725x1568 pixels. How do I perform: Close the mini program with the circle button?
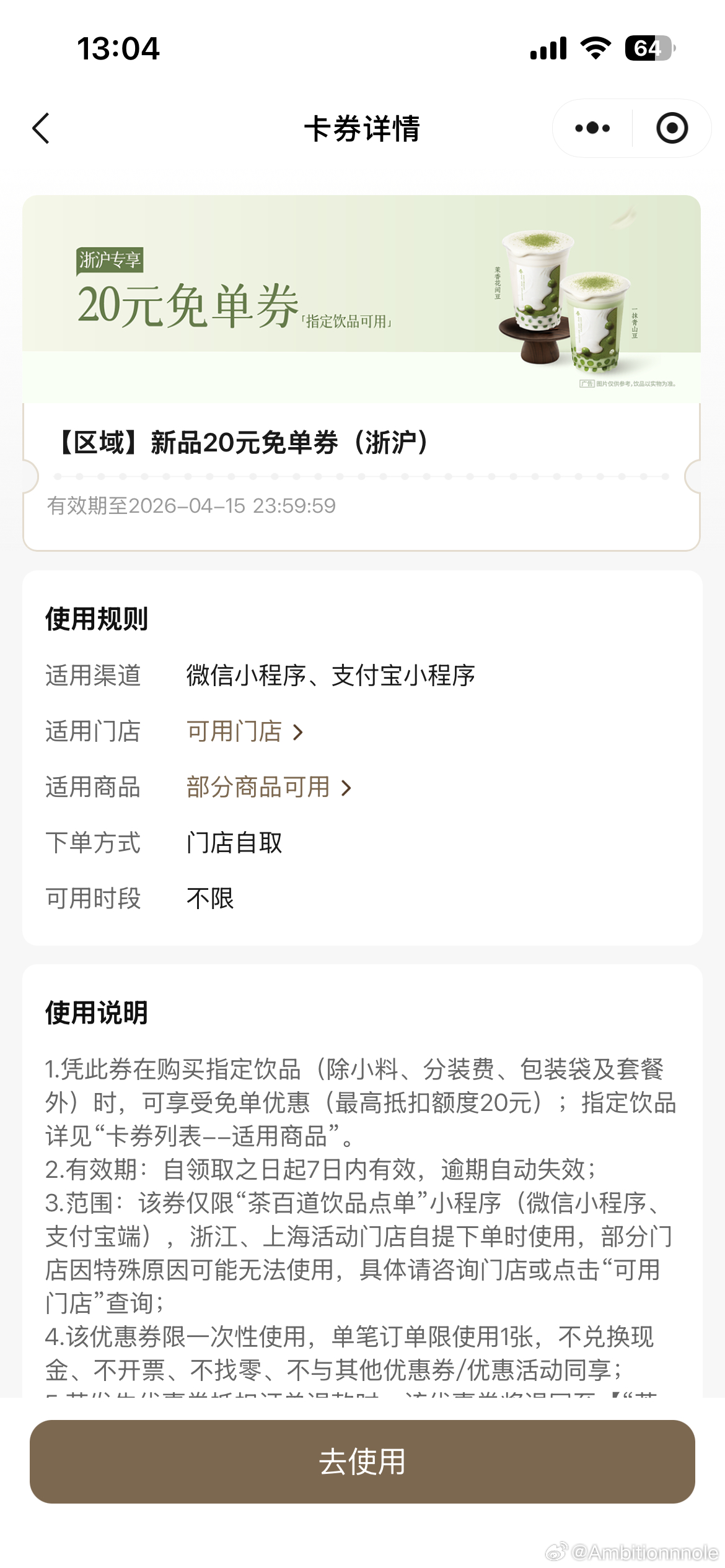coord(672,129)
